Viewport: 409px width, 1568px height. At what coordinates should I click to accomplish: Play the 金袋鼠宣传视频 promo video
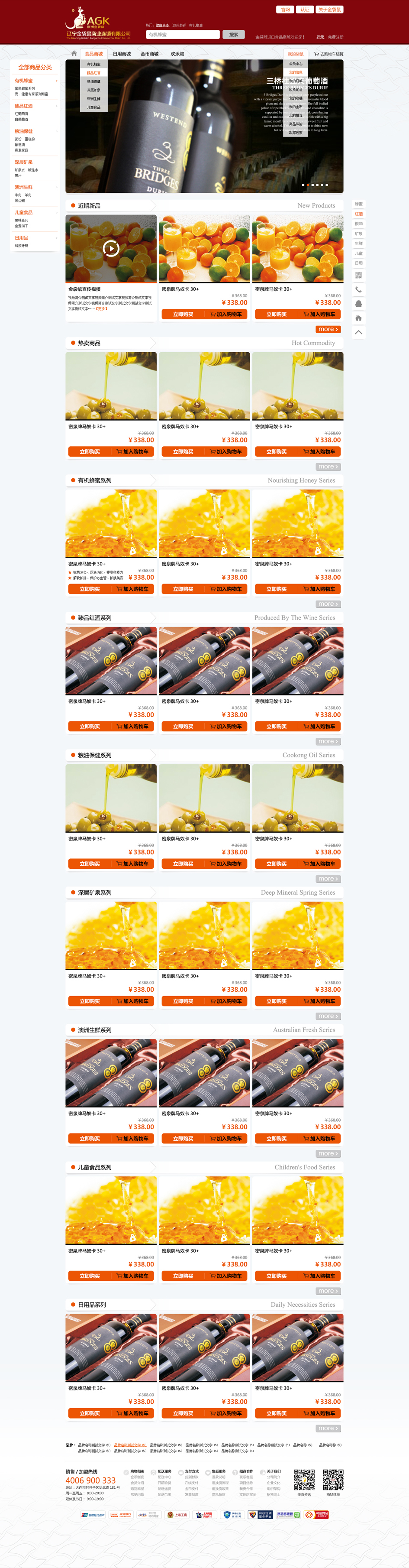pos(111,248)
